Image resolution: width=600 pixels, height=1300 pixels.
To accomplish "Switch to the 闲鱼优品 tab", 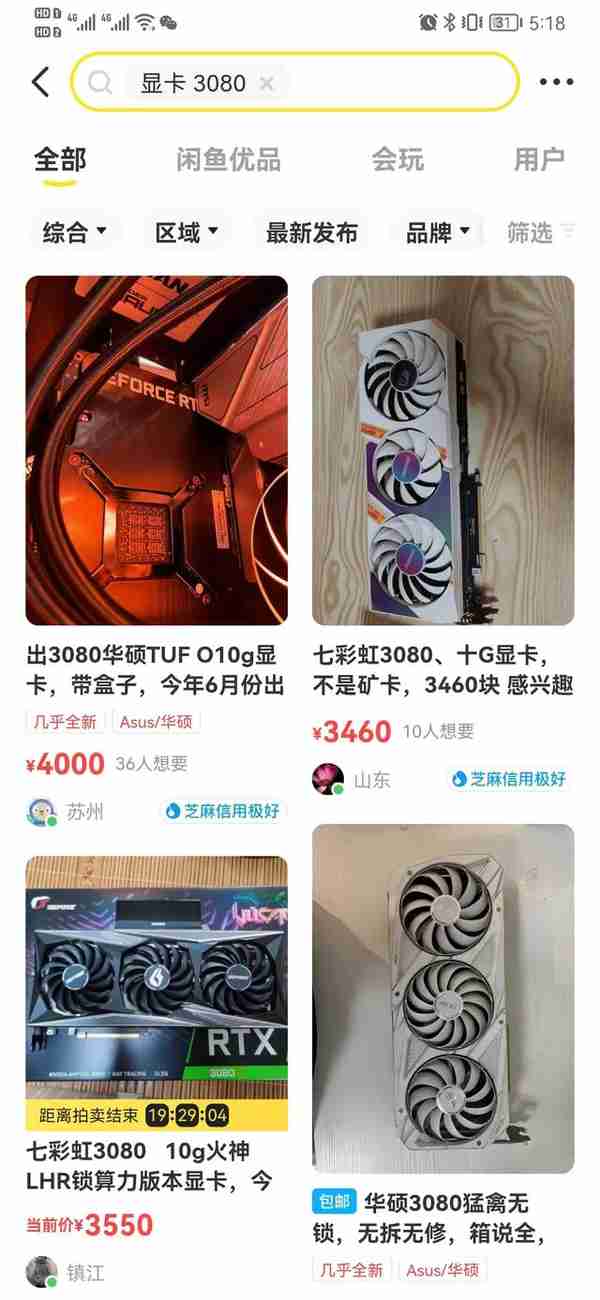I will tap(228, 159).
